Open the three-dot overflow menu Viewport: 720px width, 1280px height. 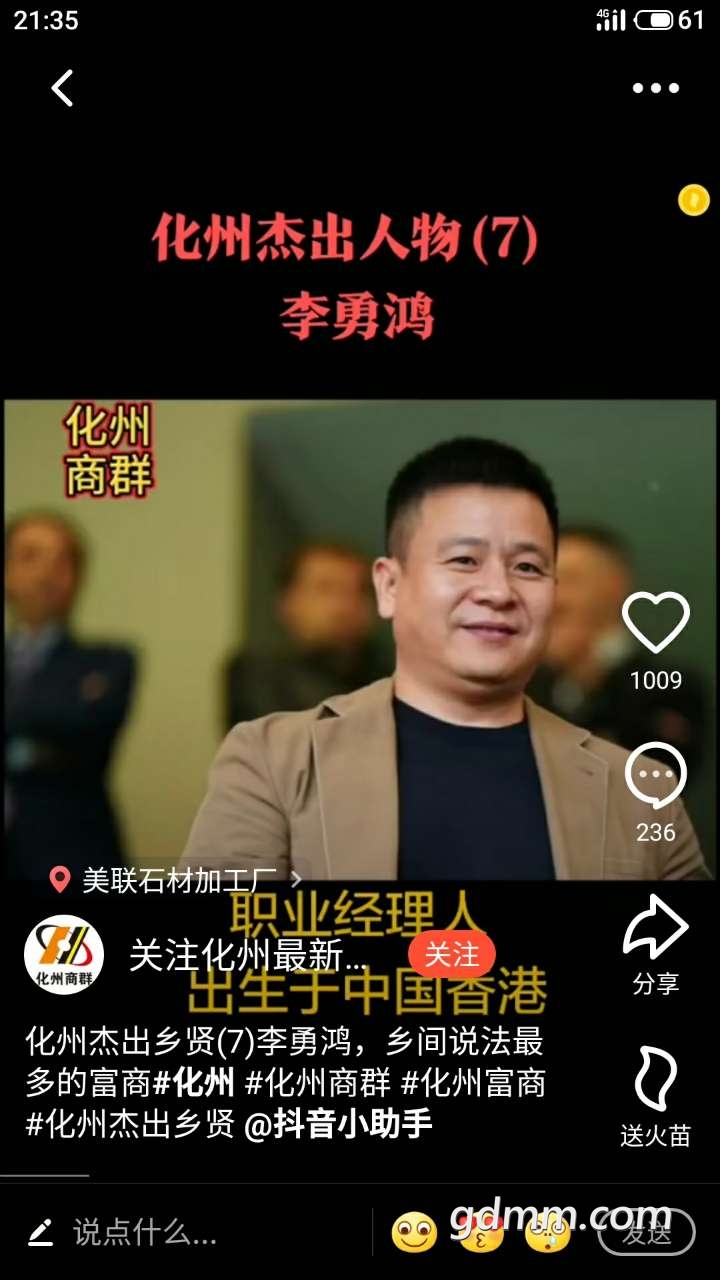point(655,88)
